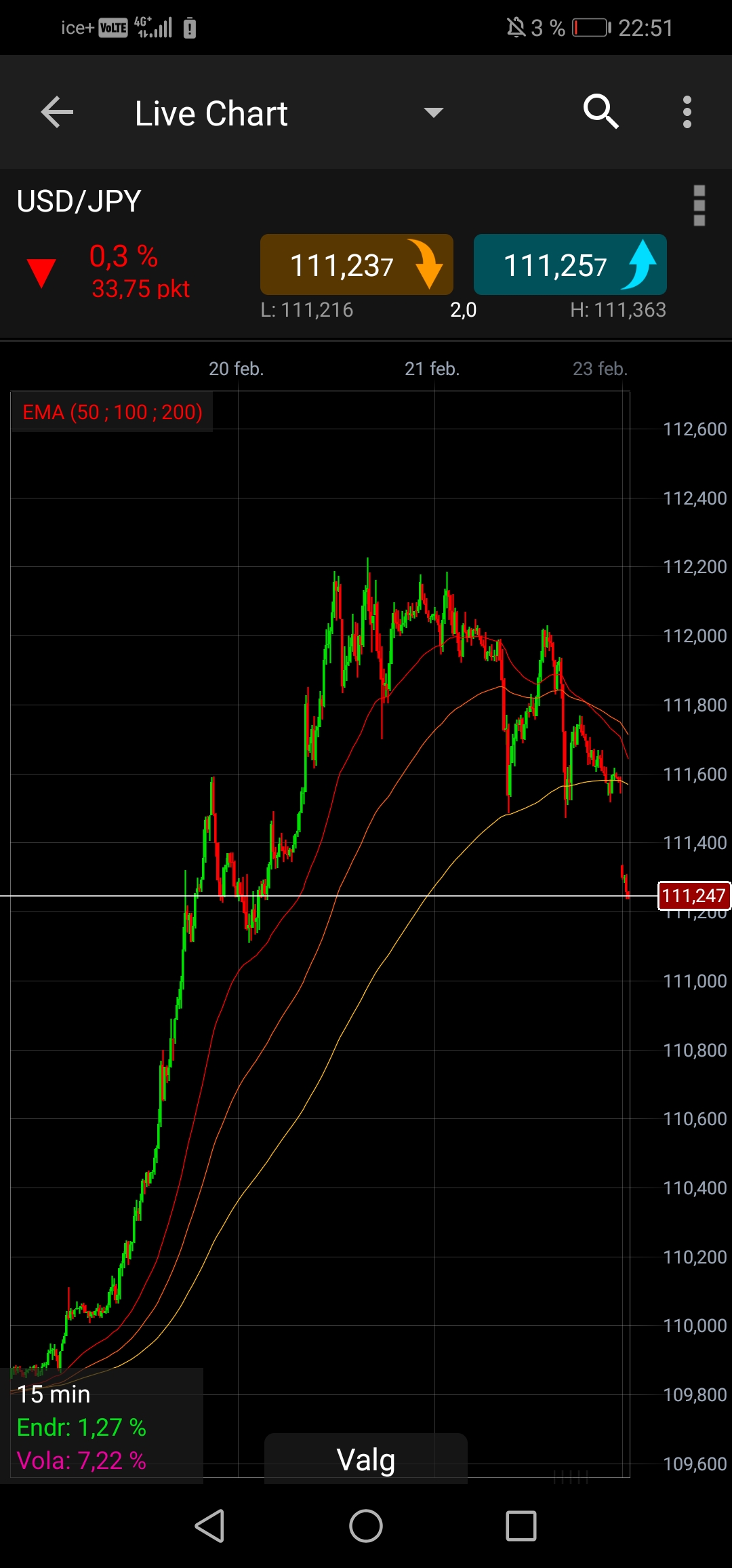Tap the sell price 111,237 button
This screenshot has width=732, height=1568.
pos(357,264)
